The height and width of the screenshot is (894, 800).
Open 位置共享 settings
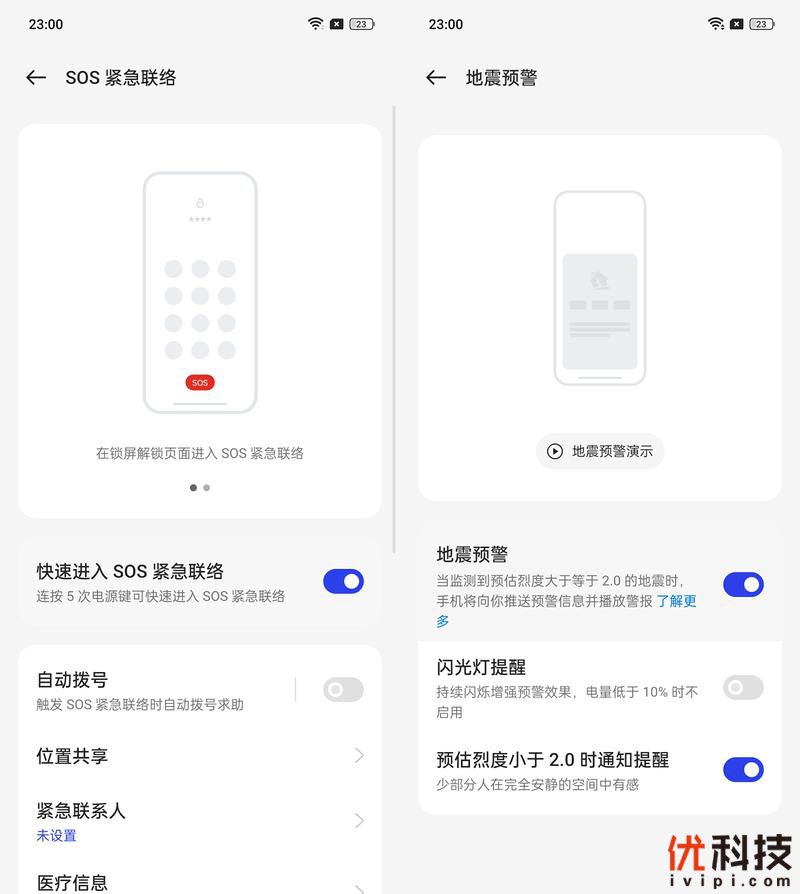point(200,756)
